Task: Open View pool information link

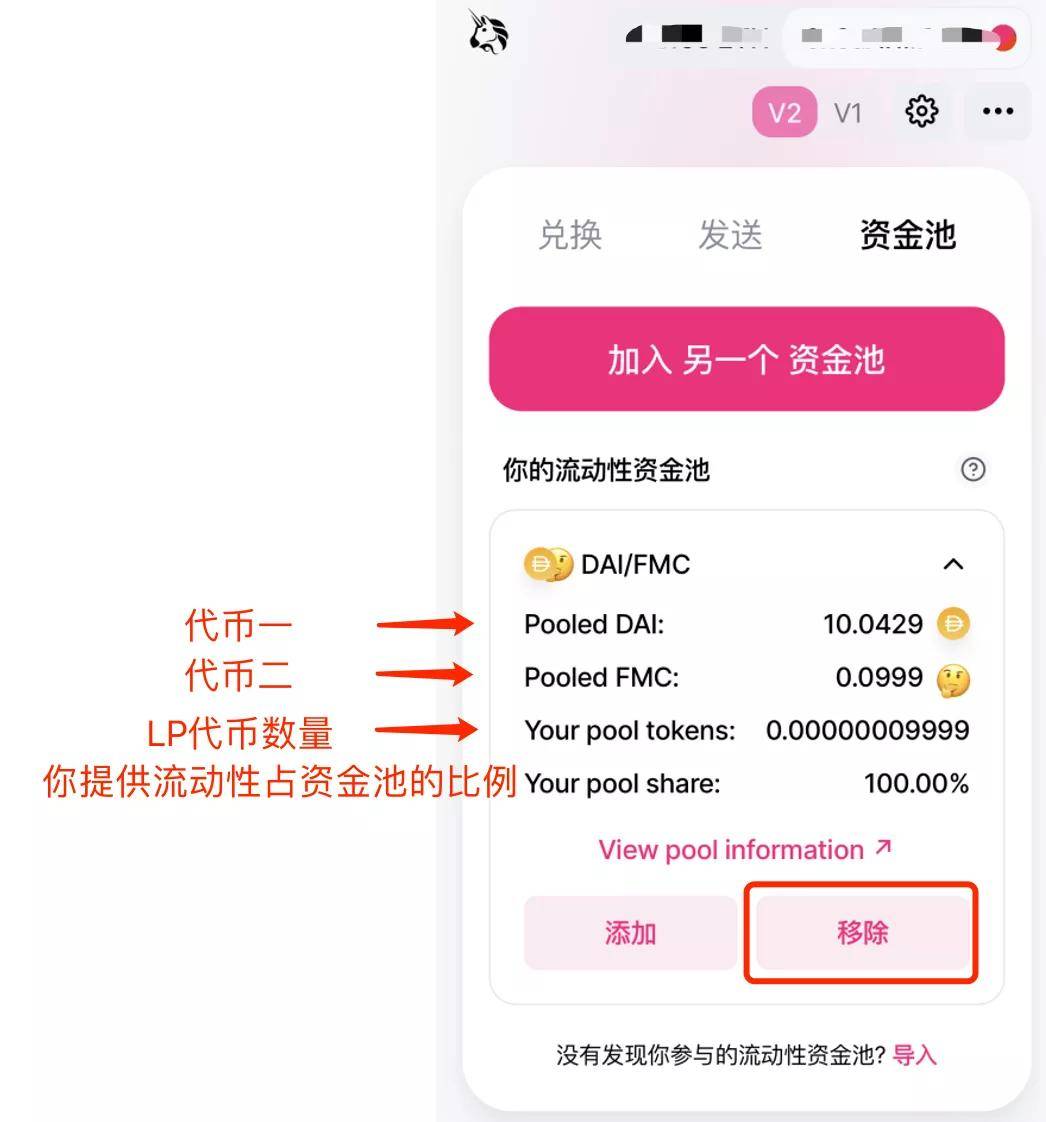Action: pyautogui.click(x=744, y=850)
